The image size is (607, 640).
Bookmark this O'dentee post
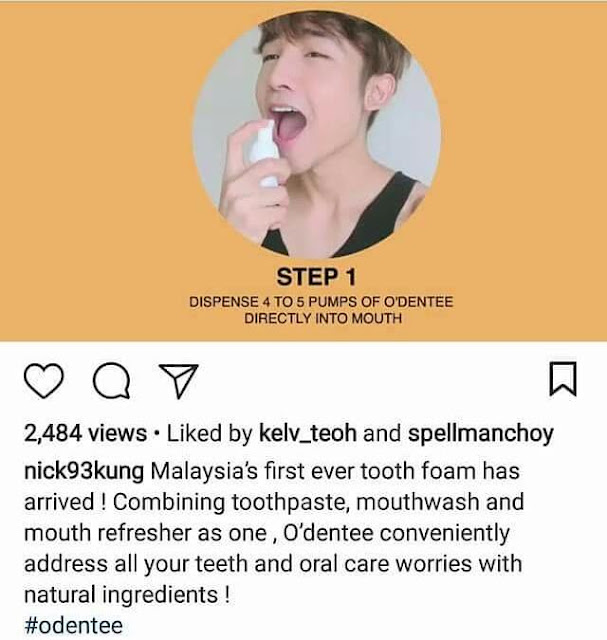(563, 381)
